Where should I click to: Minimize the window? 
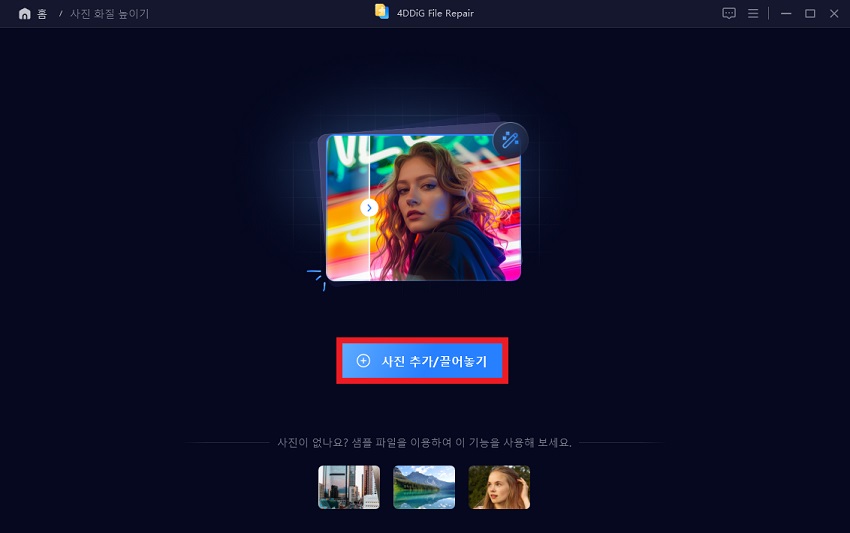(x=786, y=13)
